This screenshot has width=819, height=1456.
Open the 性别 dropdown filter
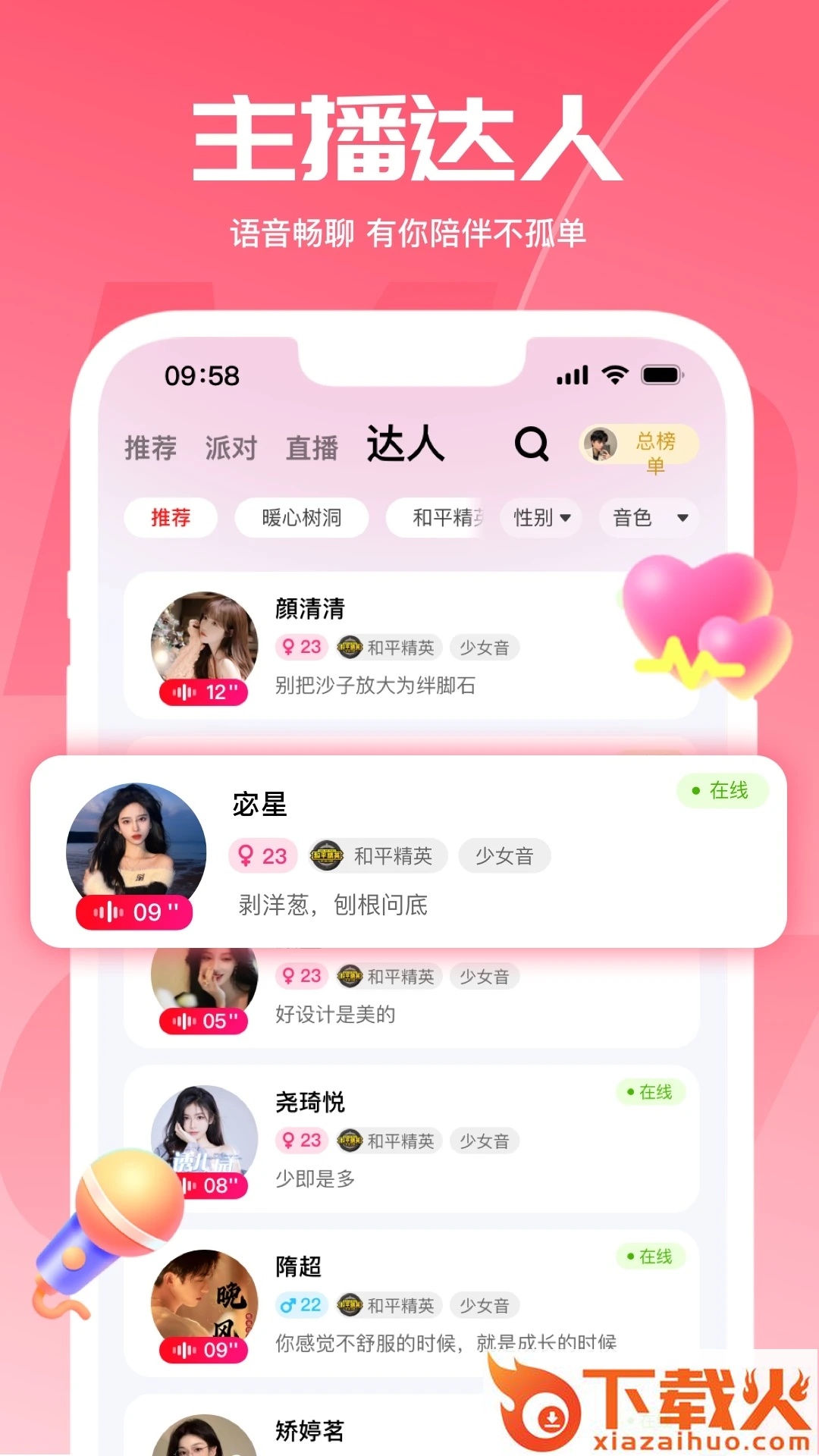[540, 517]
